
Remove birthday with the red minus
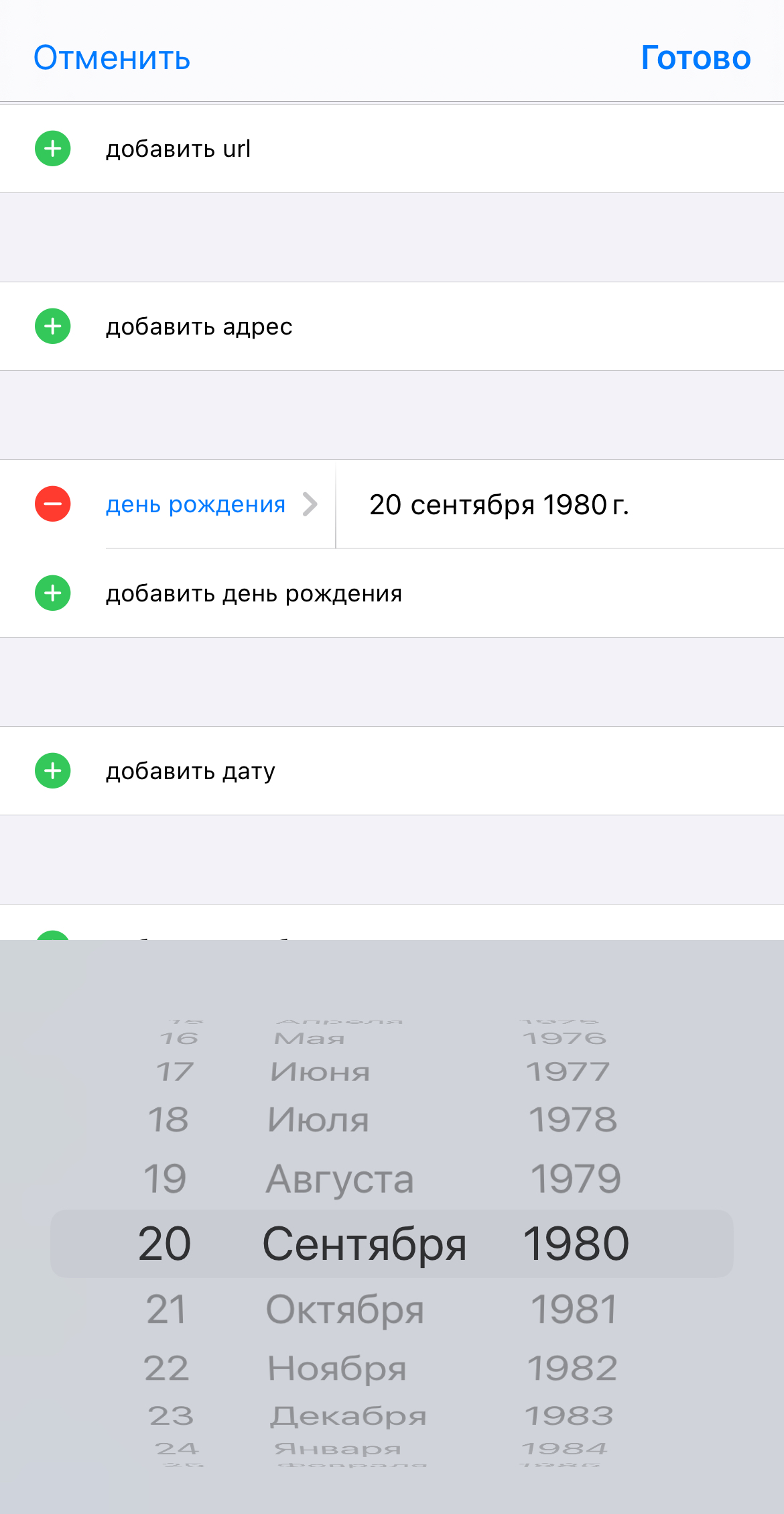click(x=53, y=504)
